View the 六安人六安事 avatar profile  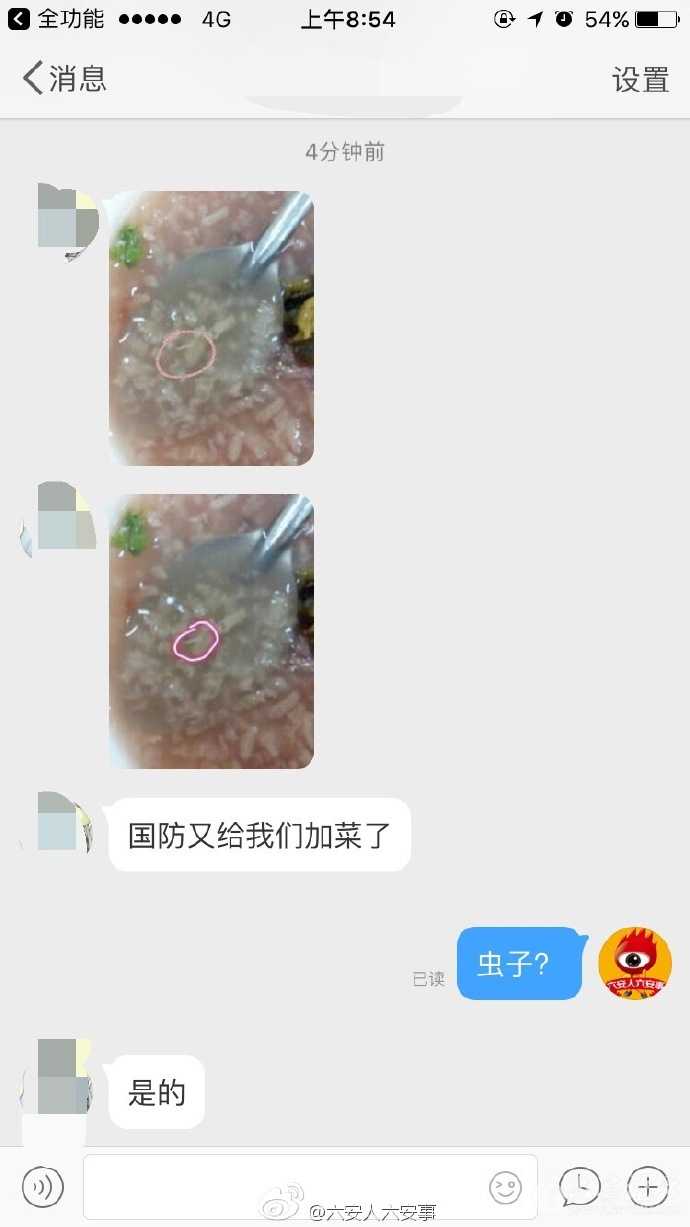tap(635, 963)
